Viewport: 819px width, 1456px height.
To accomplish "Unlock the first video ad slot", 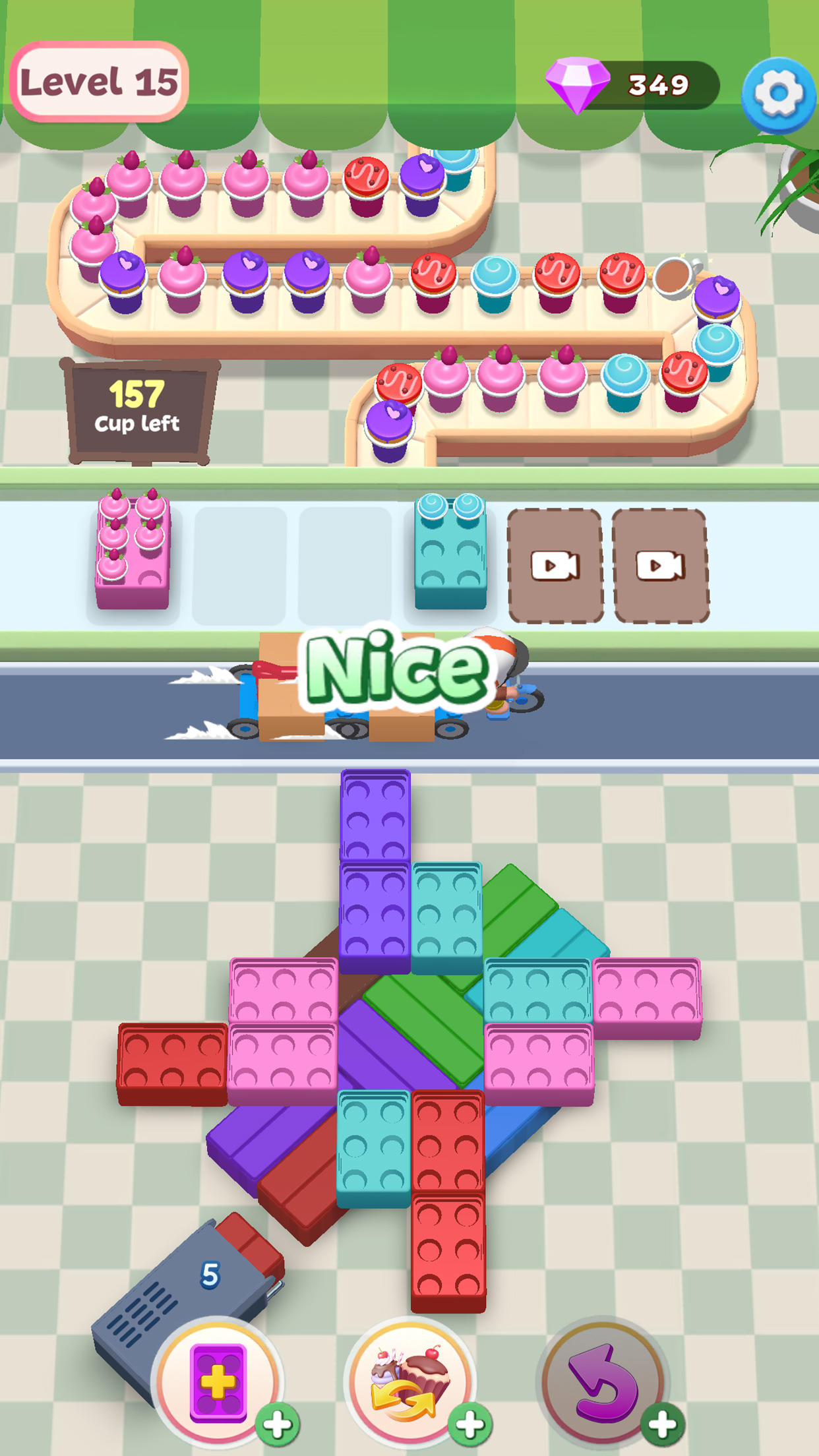I will click(555, 565).
